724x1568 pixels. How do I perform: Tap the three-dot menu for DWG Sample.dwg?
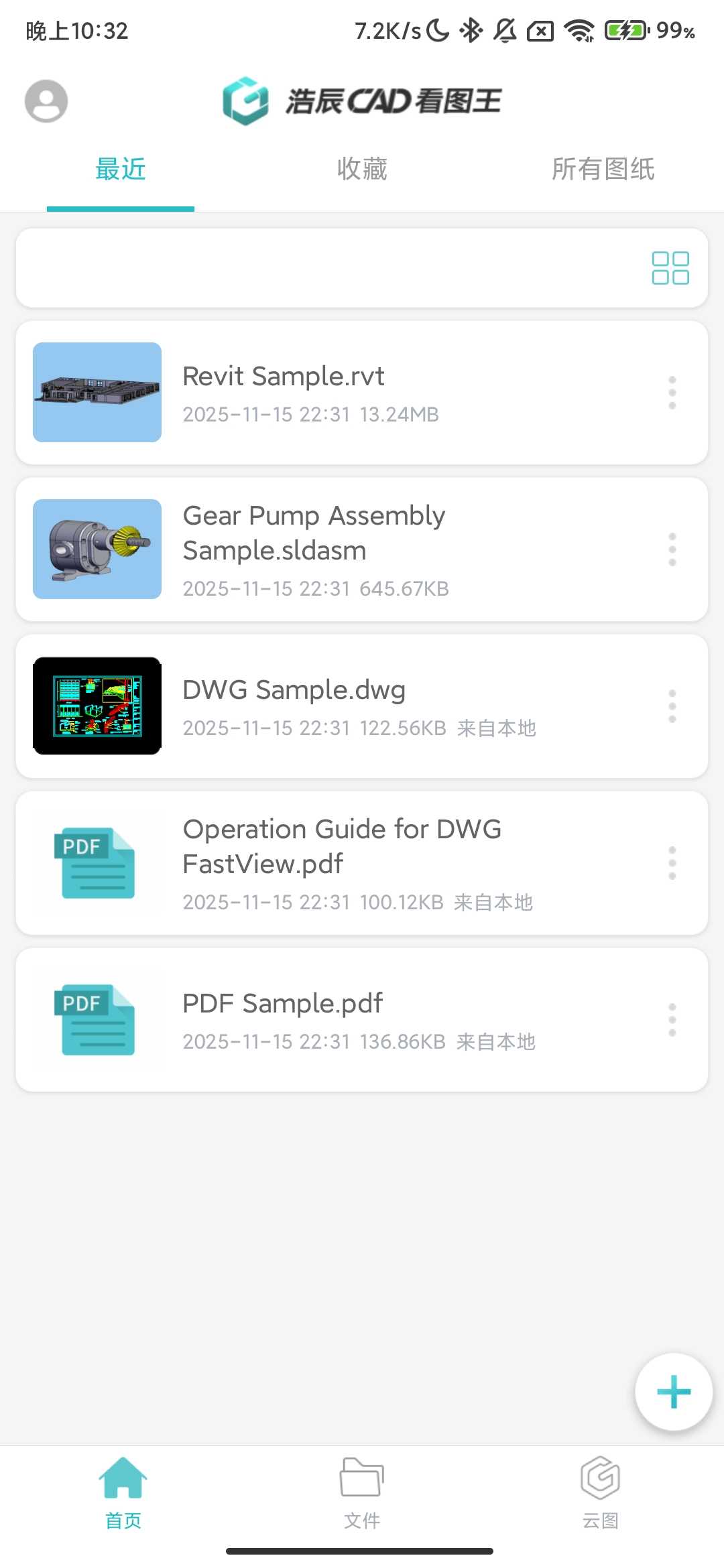(672, 706)
